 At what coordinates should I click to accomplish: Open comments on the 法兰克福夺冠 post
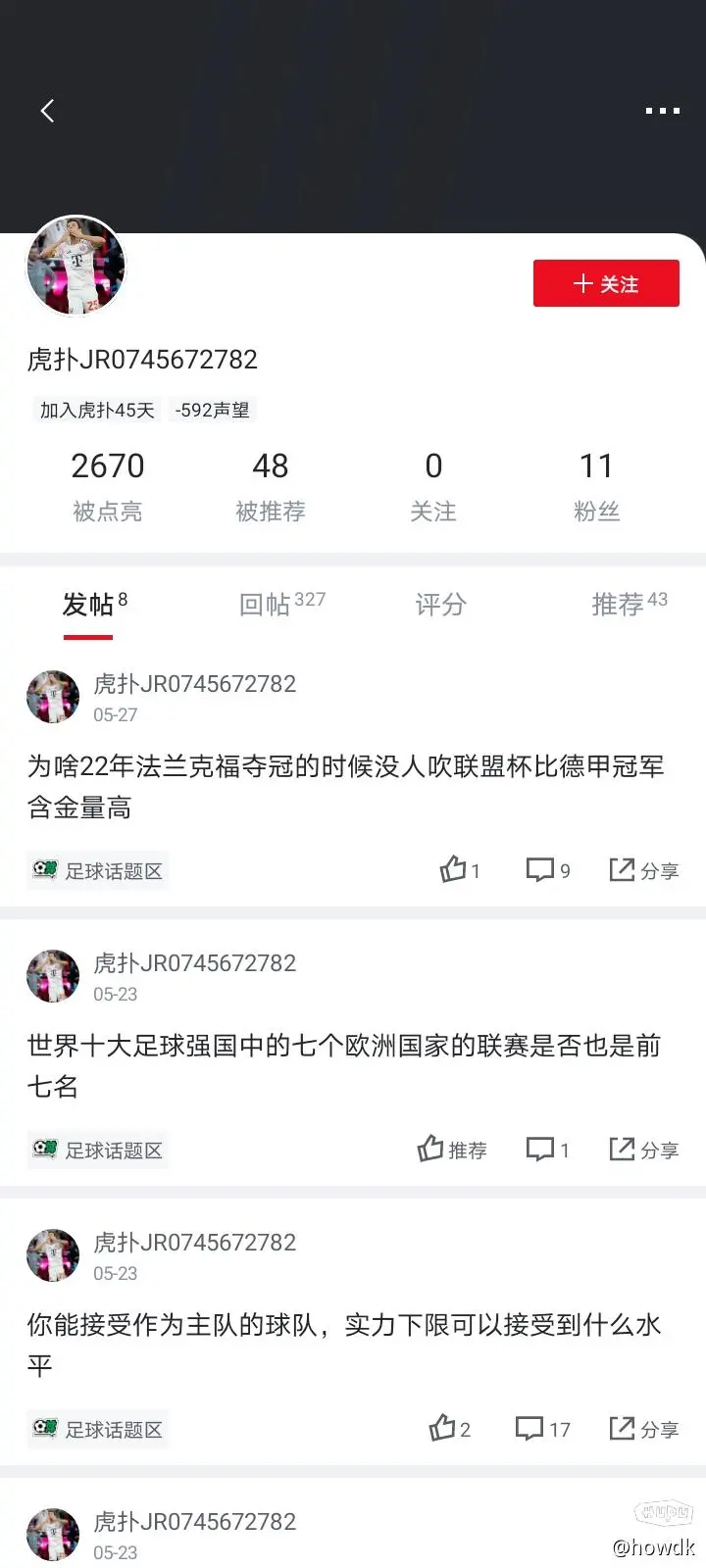point(547,870)
